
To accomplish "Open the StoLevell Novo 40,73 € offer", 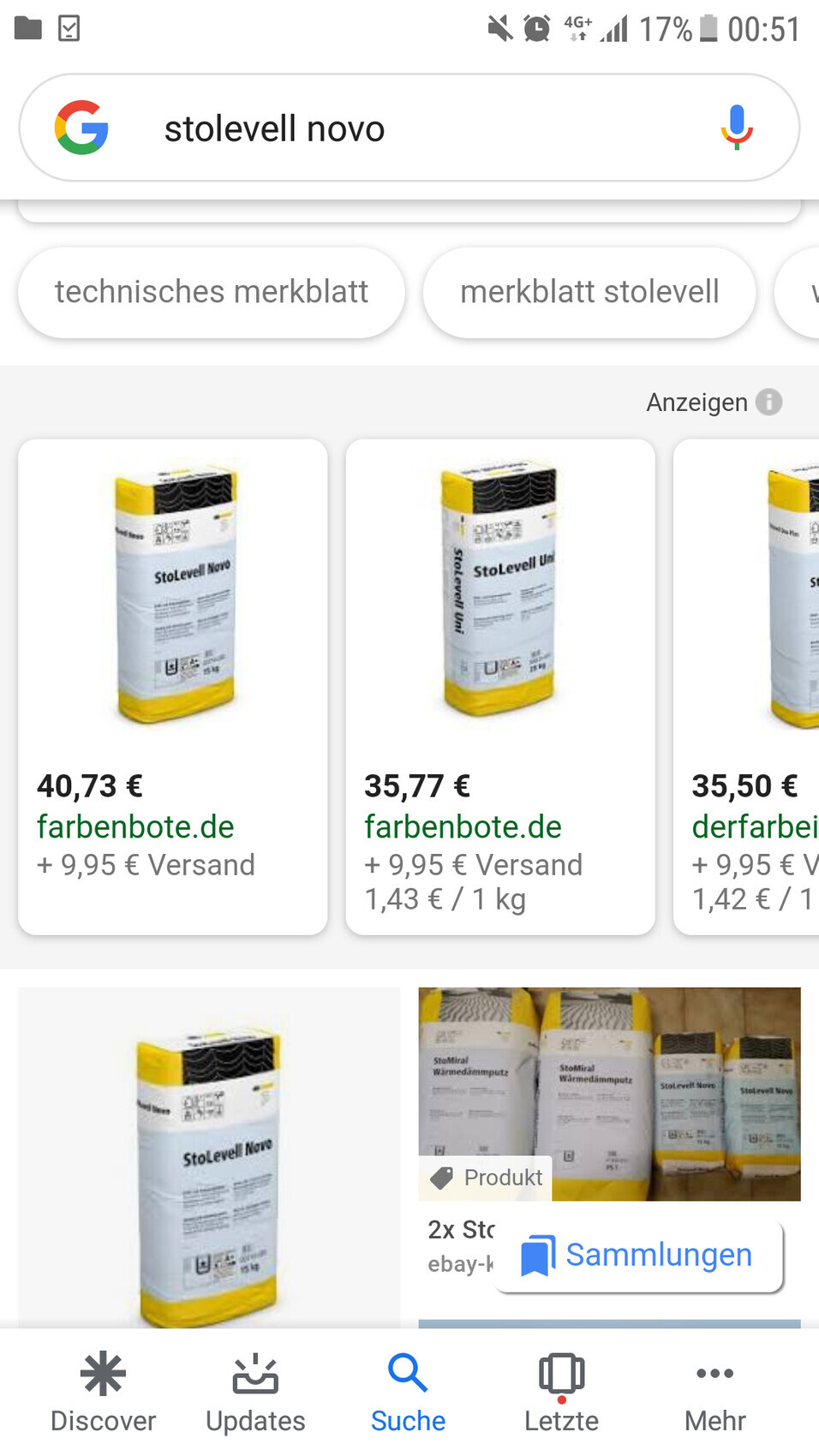I will click(172, 685).
